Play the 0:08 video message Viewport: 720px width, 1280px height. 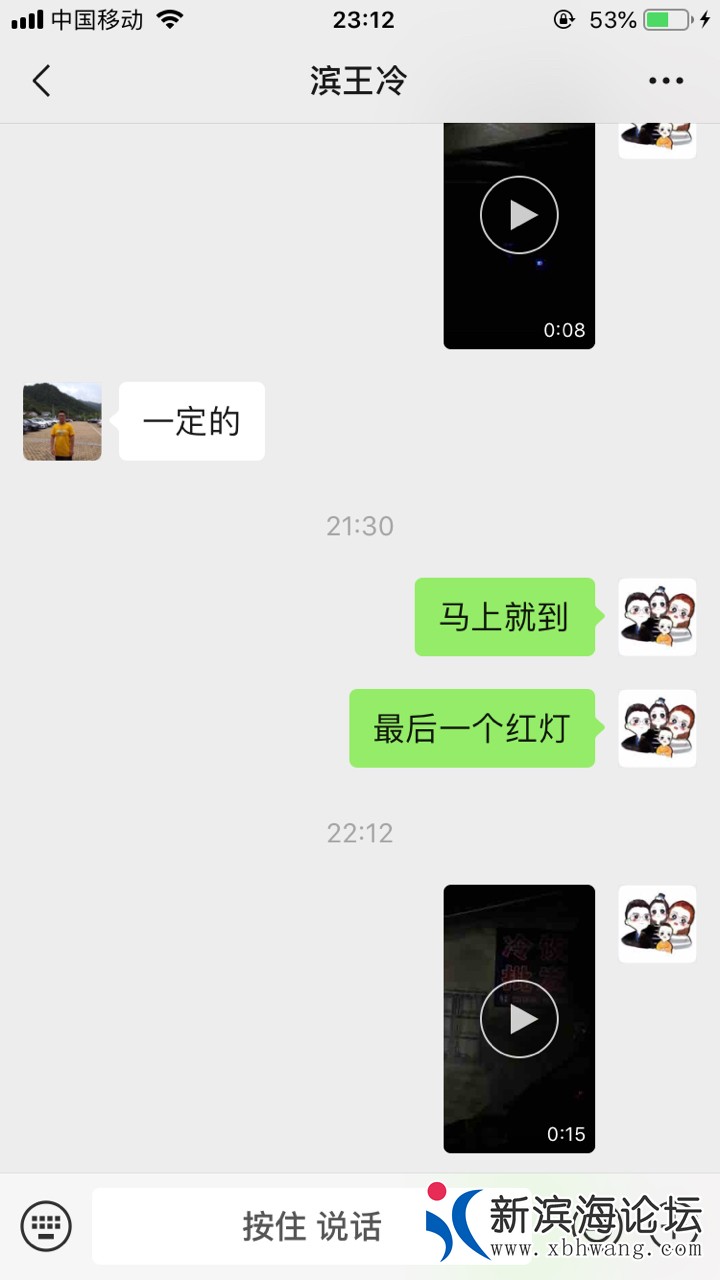pos(519,215)
